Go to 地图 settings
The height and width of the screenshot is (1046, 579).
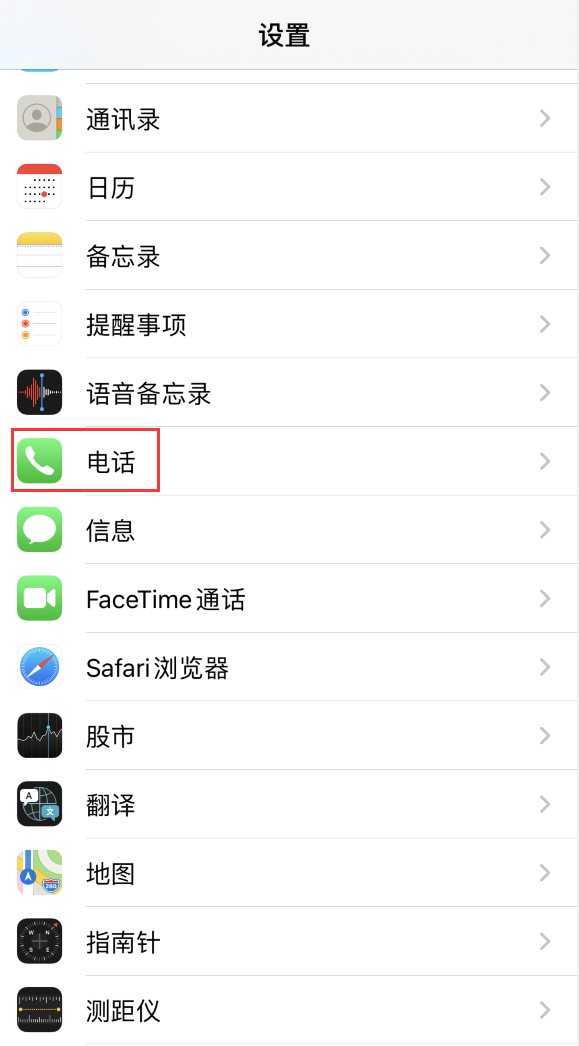coord(290,873)
